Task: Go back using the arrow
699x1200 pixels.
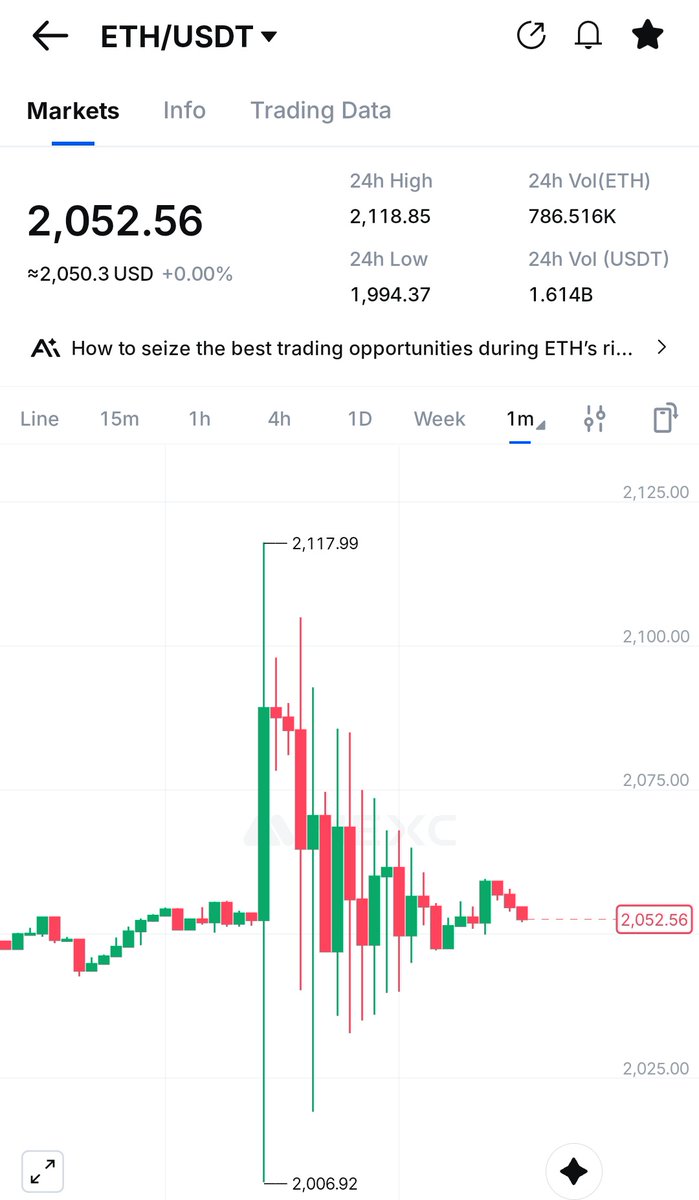Action: (50, 37)
